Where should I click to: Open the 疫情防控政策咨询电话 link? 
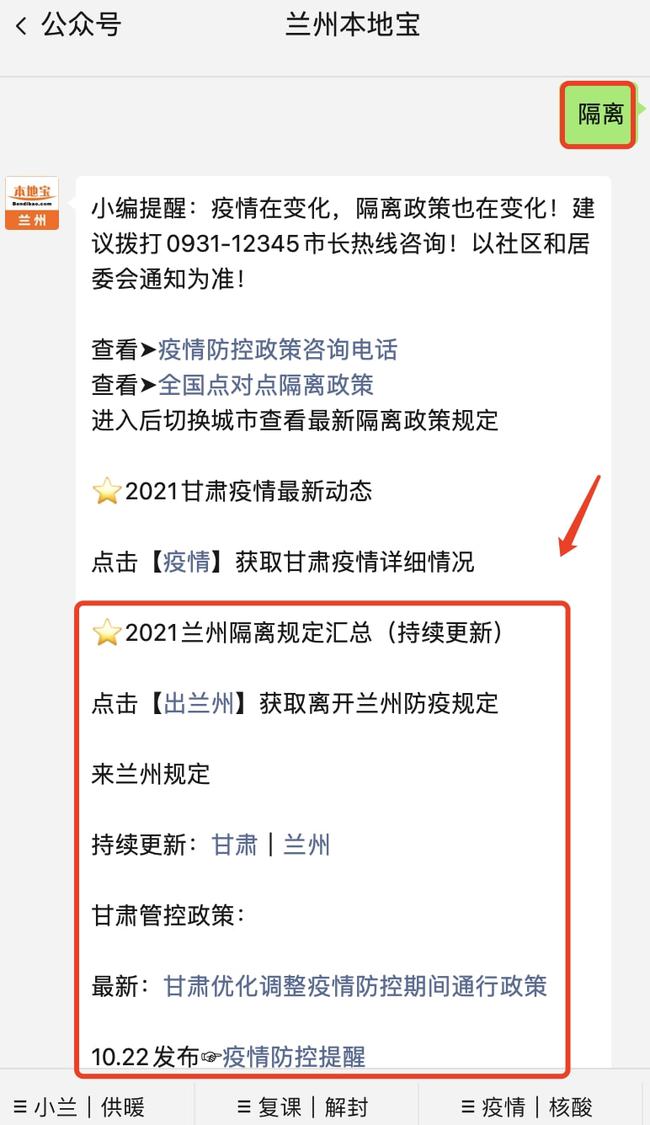point(278,349)
